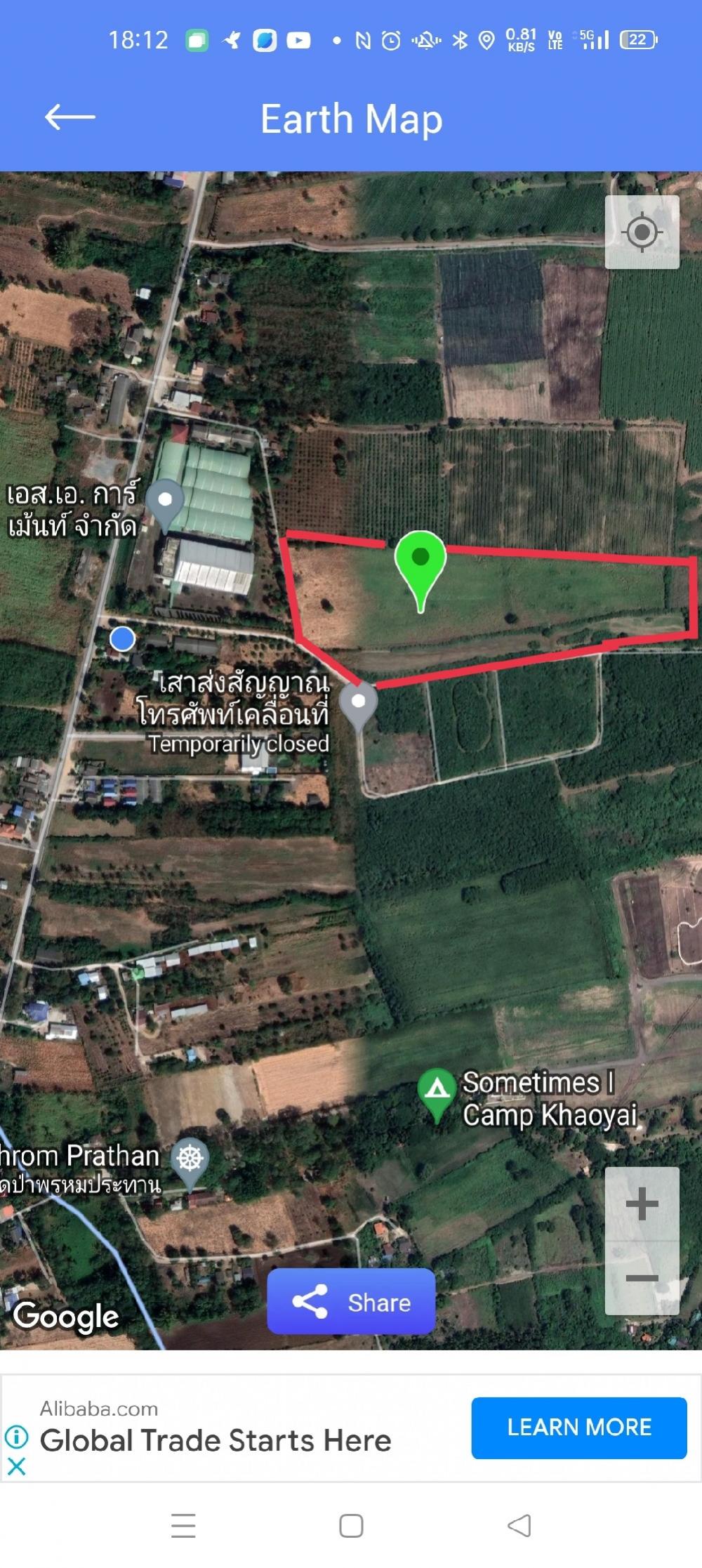The image size is (702, 1568).
Task: Open the Alibaba Learn More ad button
Action: coord(579,1427)
